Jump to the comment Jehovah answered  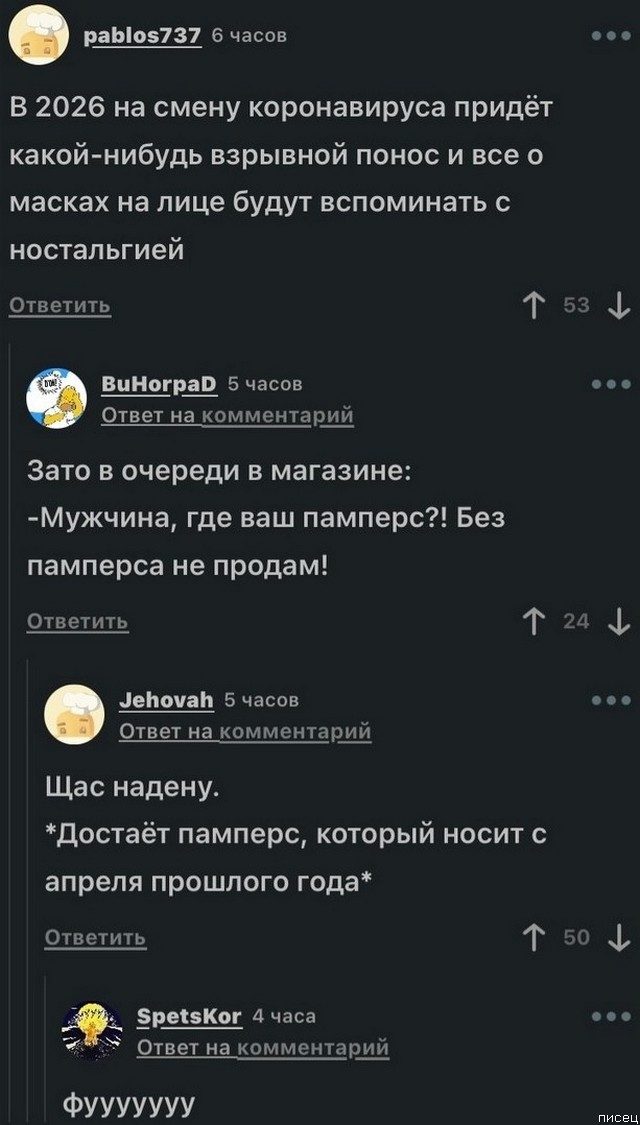point(245,731)
